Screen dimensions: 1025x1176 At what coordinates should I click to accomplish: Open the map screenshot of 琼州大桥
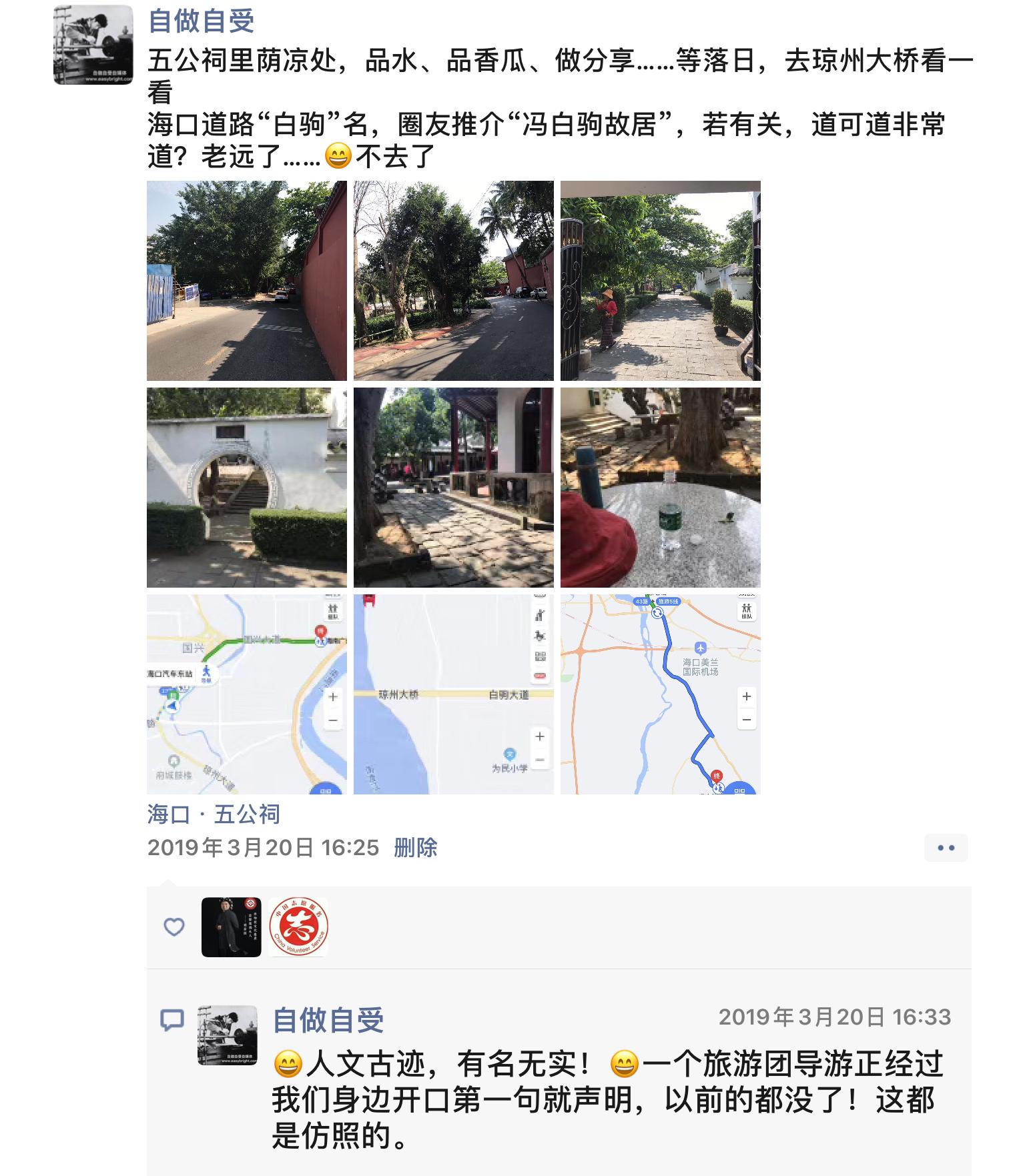pyautogui.click(x=453, y=694)
